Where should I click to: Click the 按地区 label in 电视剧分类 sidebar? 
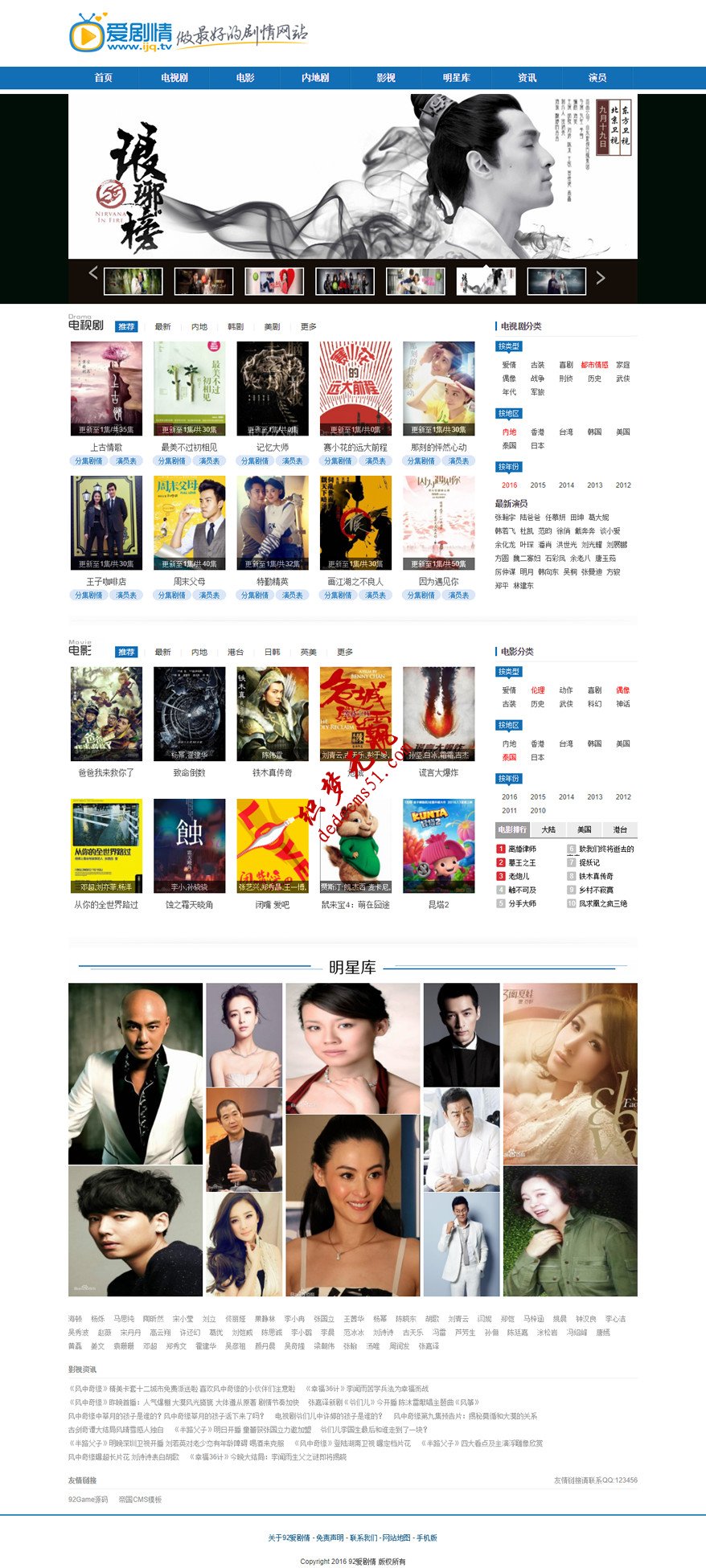click(x=510, y=413)
